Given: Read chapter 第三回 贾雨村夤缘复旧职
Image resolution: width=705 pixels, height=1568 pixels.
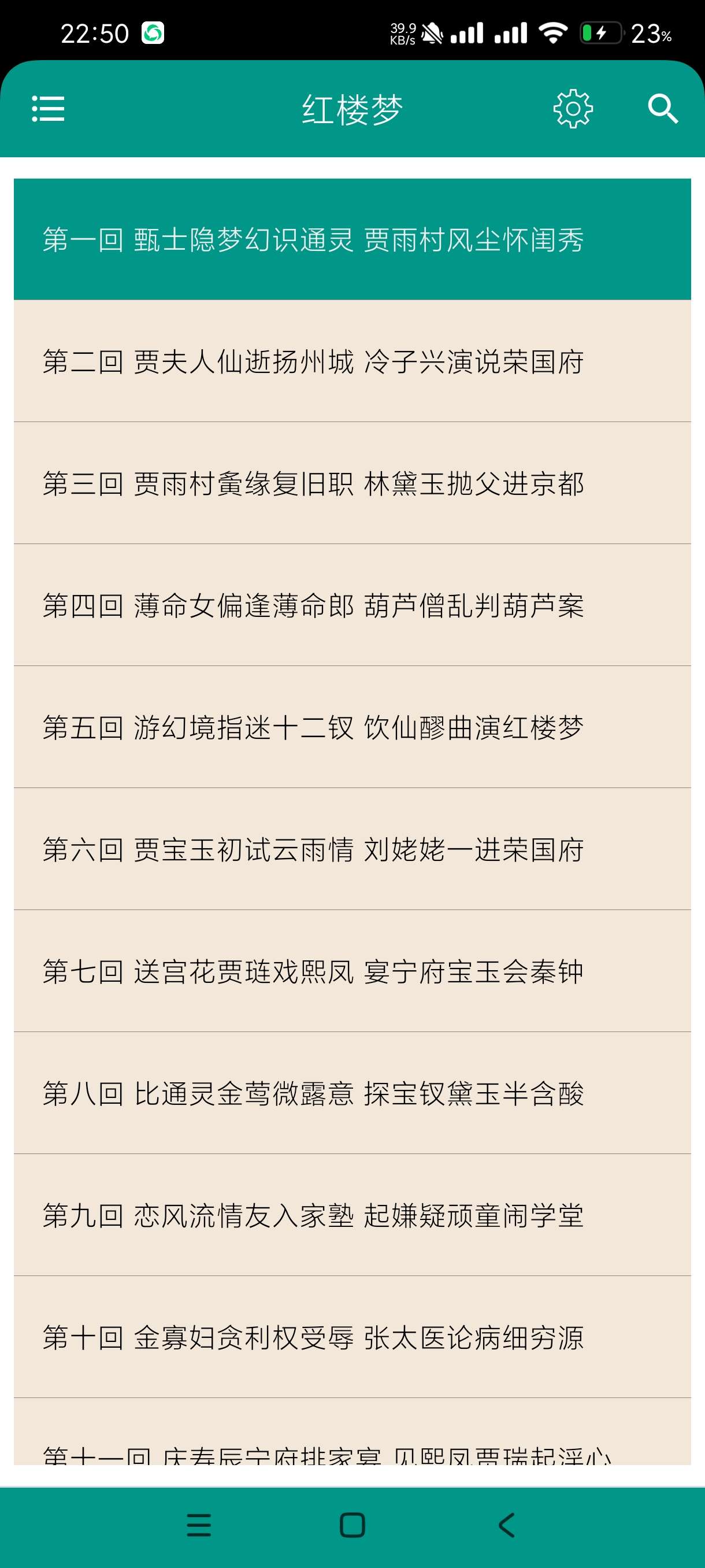Looking at the screenshot, I should point(352,483).
